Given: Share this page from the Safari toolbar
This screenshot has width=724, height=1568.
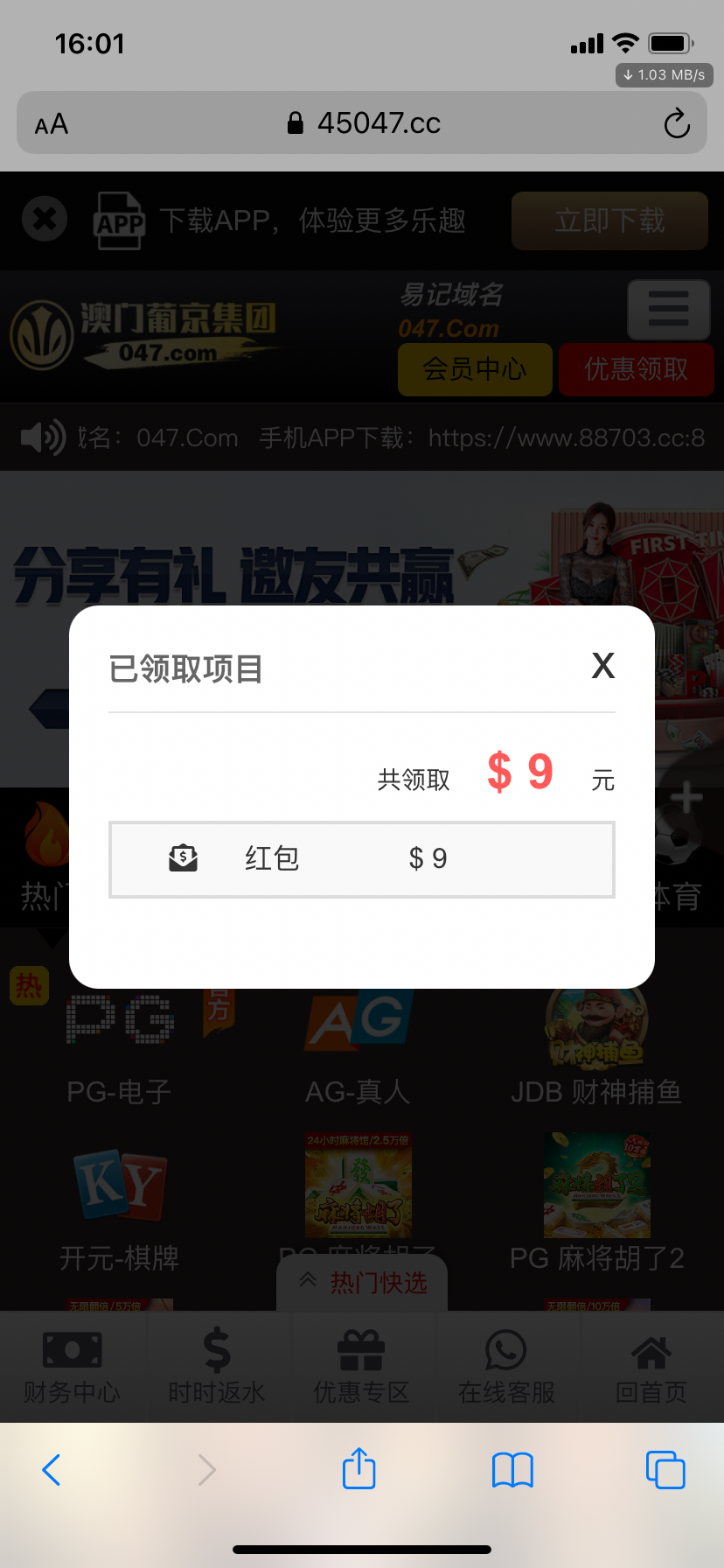Looking at the screenshot, I should coord(359,1469).
